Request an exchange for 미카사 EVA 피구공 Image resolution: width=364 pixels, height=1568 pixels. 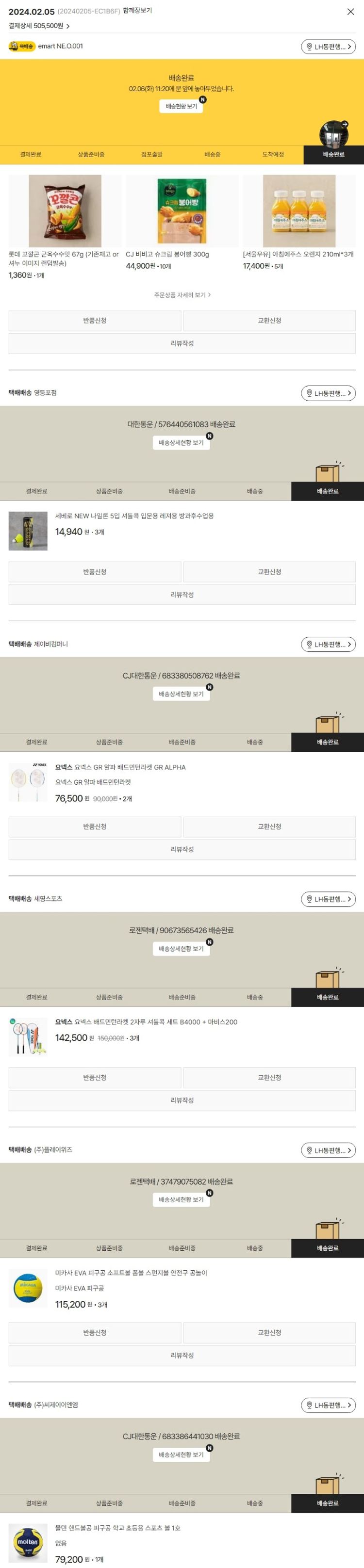(x=269, y=1333)
